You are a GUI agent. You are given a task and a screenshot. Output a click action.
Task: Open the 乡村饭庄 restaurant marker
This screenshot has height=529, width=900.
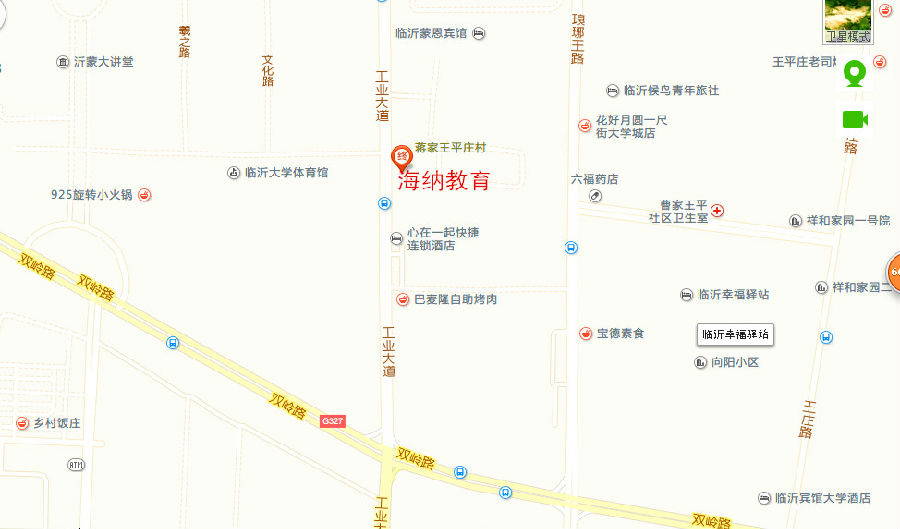[x=21, y=423]
